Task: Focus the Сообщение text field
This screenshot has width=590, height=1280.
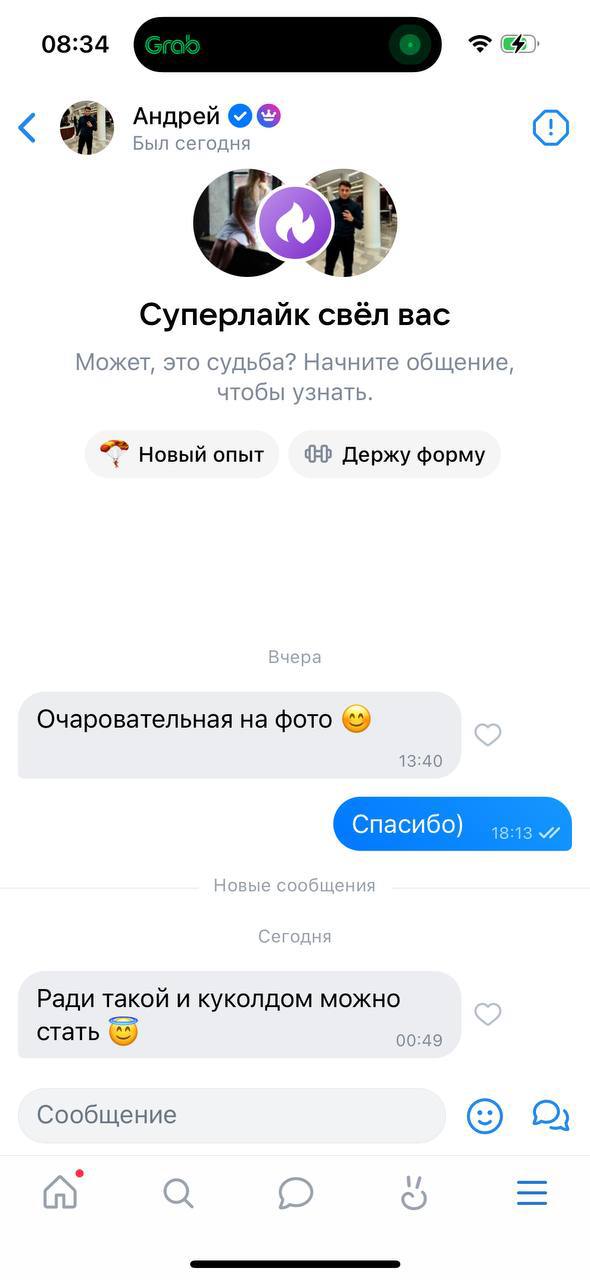Action: [232, 1115]
